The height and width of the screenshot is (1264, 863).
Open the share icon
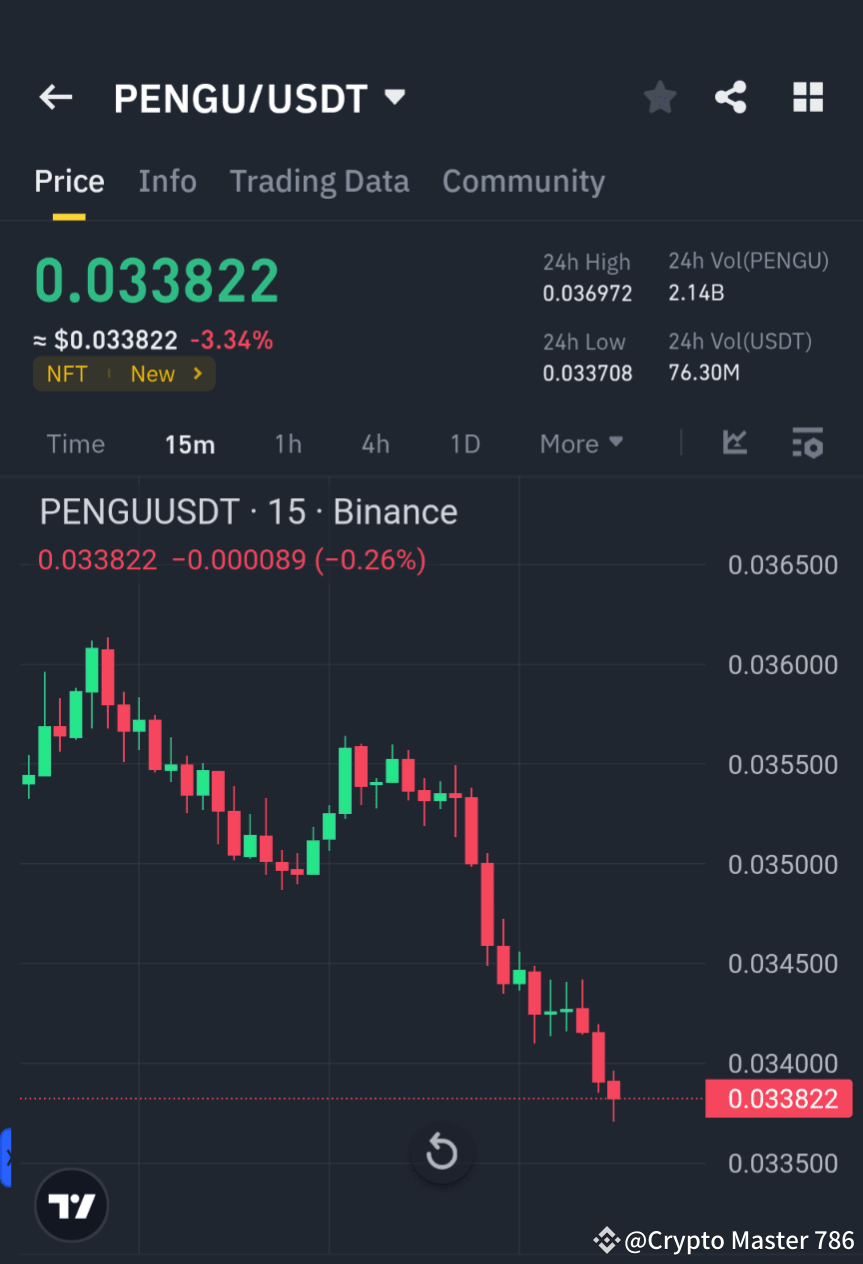(x=731, y=97)
